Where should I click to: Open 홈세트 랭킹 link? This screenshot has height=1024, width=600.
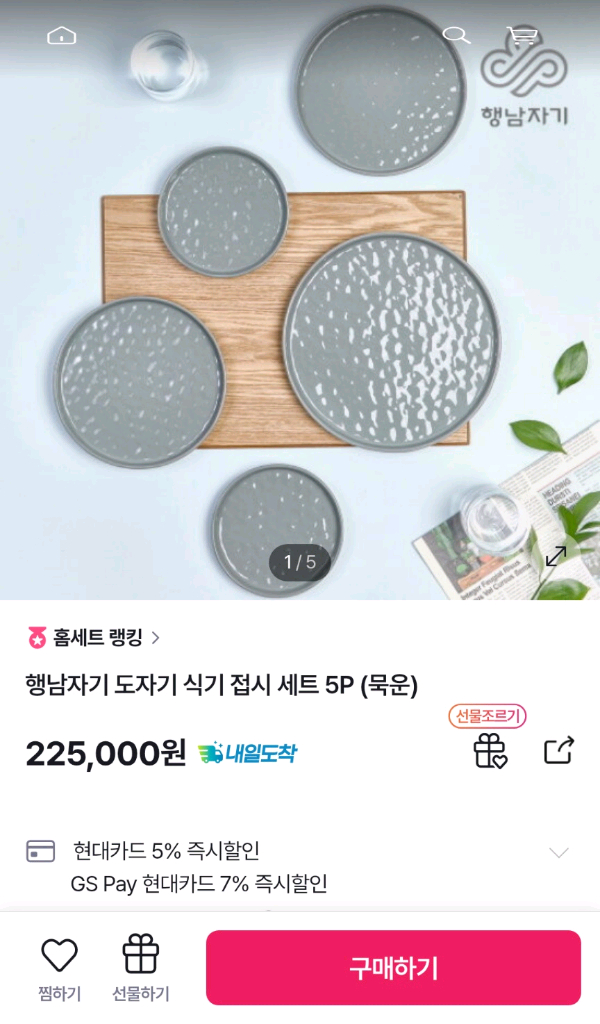[x=93, y=637]
